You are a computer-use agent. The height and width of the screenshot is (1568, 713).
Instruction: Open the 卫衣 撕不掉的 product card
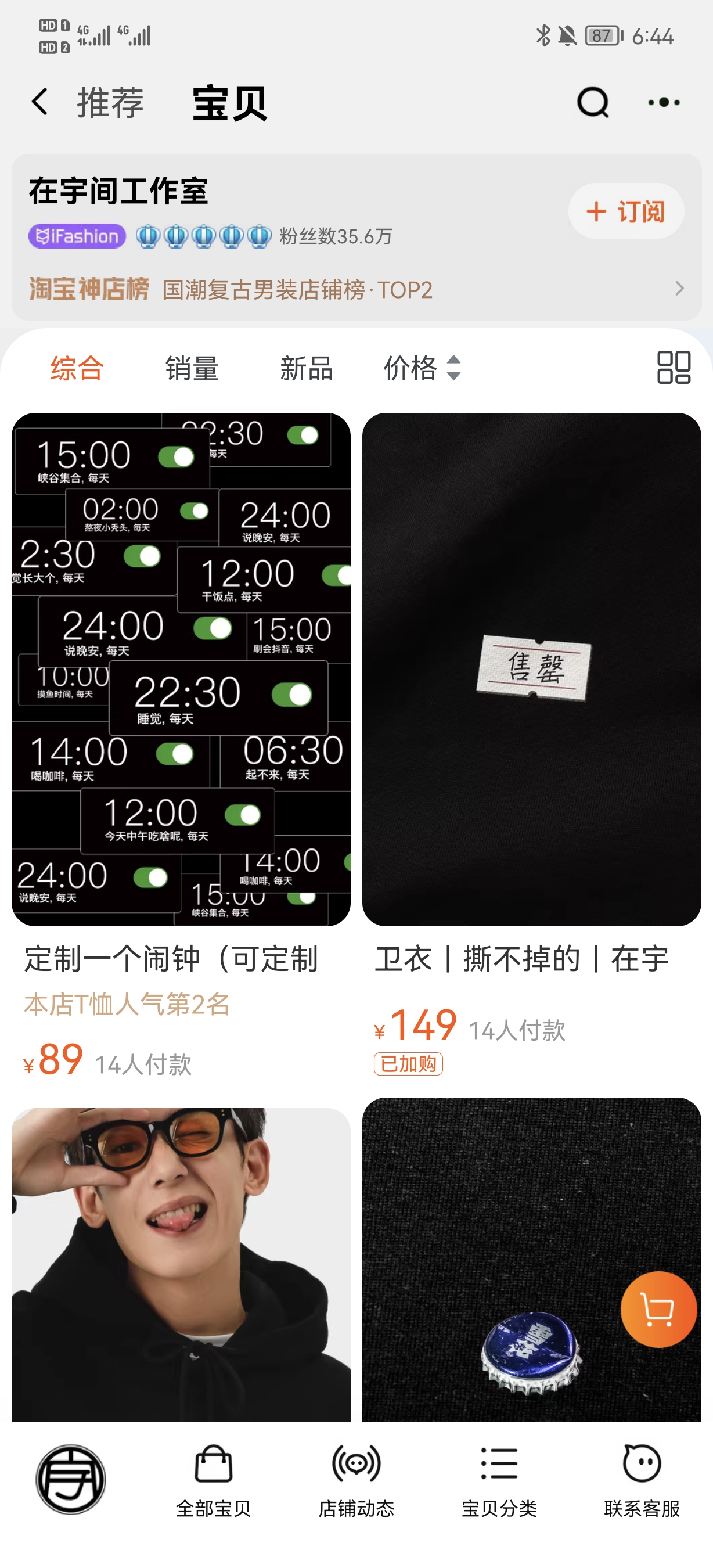pos(531,670)
